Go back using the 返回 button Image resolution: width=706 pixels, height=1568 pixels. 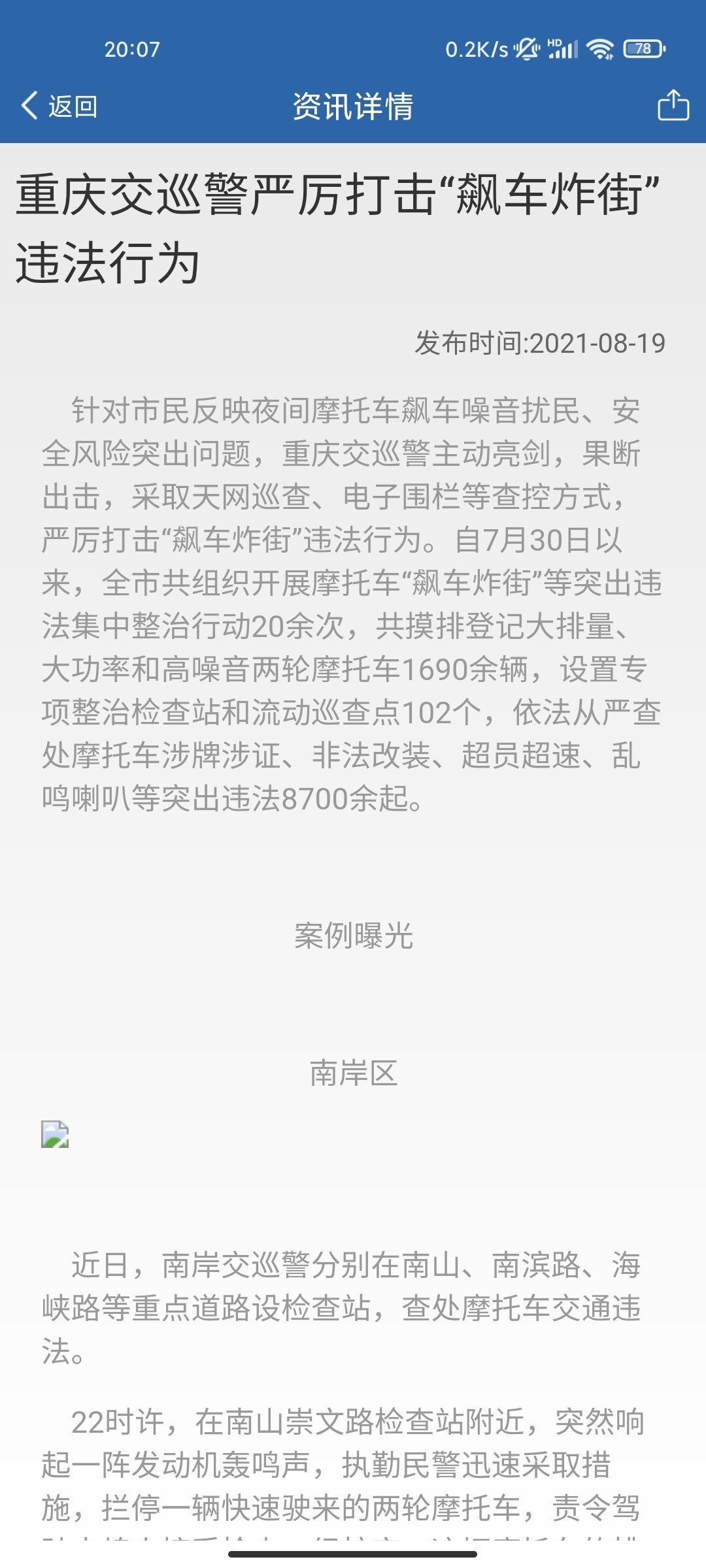[x=59, y=106]
